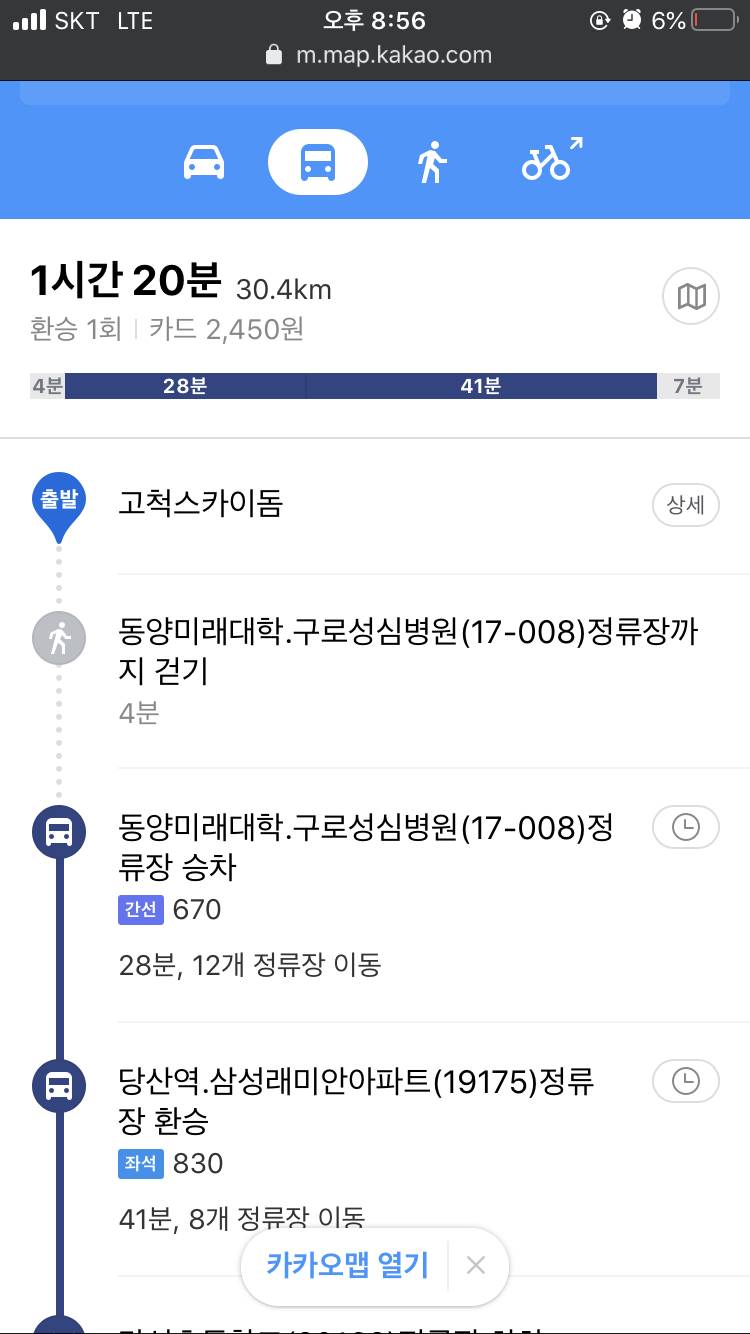Open the bicycle directions mode icon
The height and width of the screenshot is (1334, 750).
pos(548,161)
